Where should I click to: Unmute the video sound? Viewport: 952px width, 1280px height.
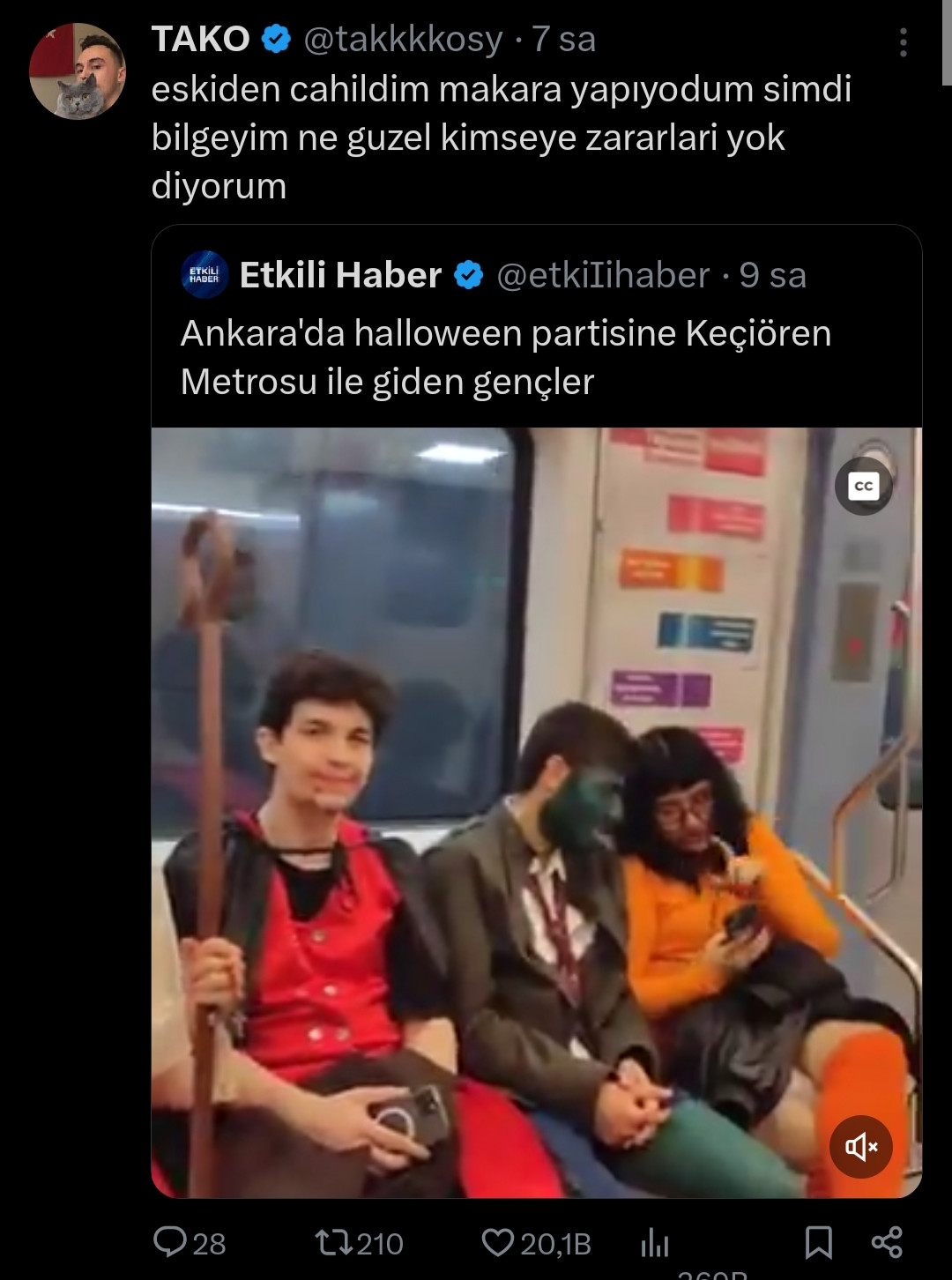pyautogui.click(x=860, y=1146)
